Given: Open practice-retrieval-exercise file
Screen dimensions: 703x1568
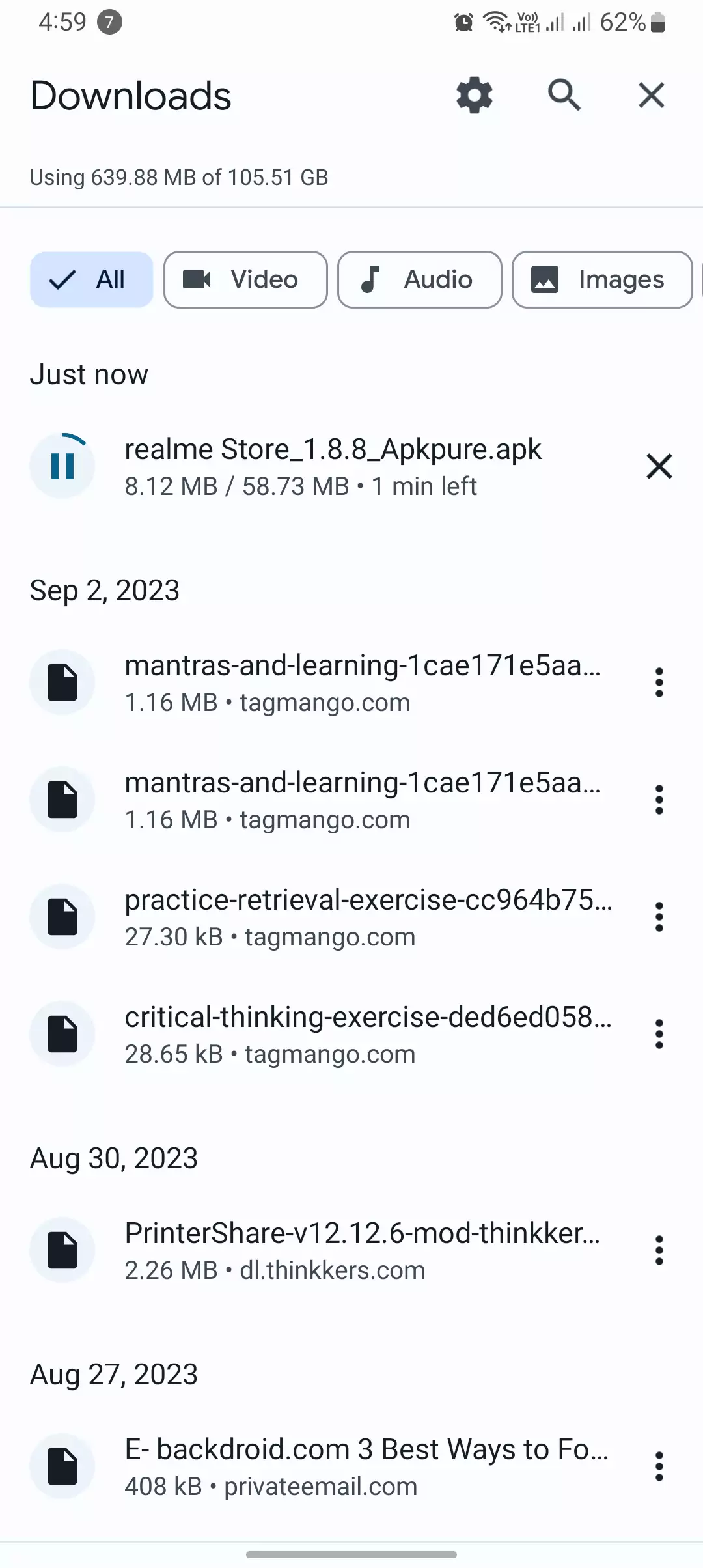Looking at the screenshot, I should (x=351, y=917).
